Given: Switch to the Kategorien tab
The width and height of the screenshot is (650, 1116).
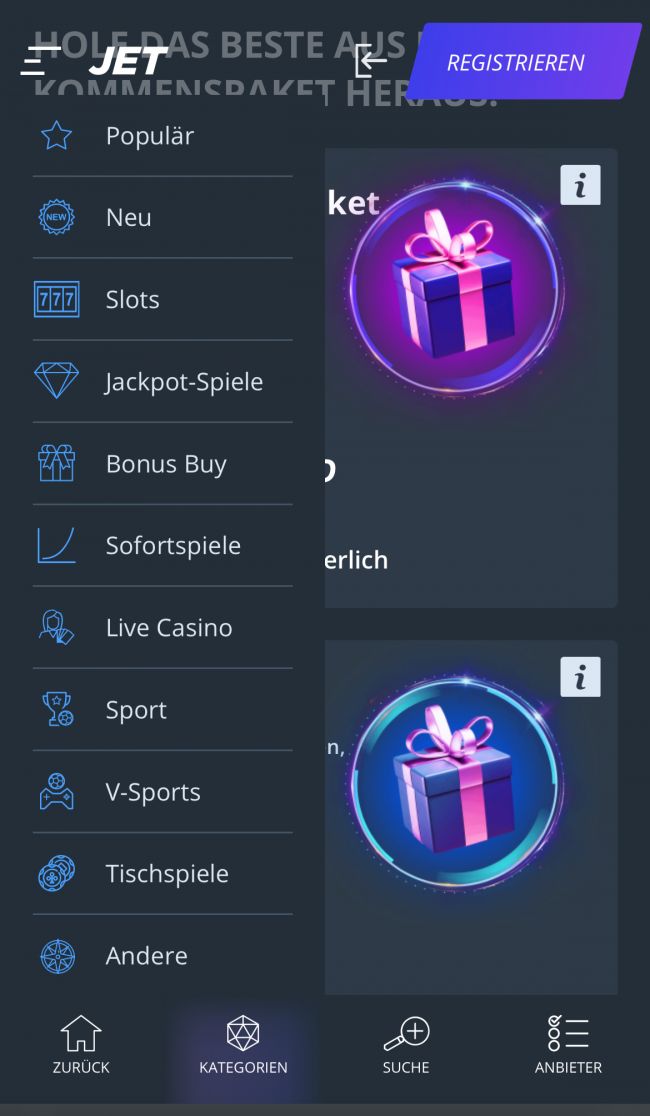Looking at the screenshot, I should pos(243,1046).
